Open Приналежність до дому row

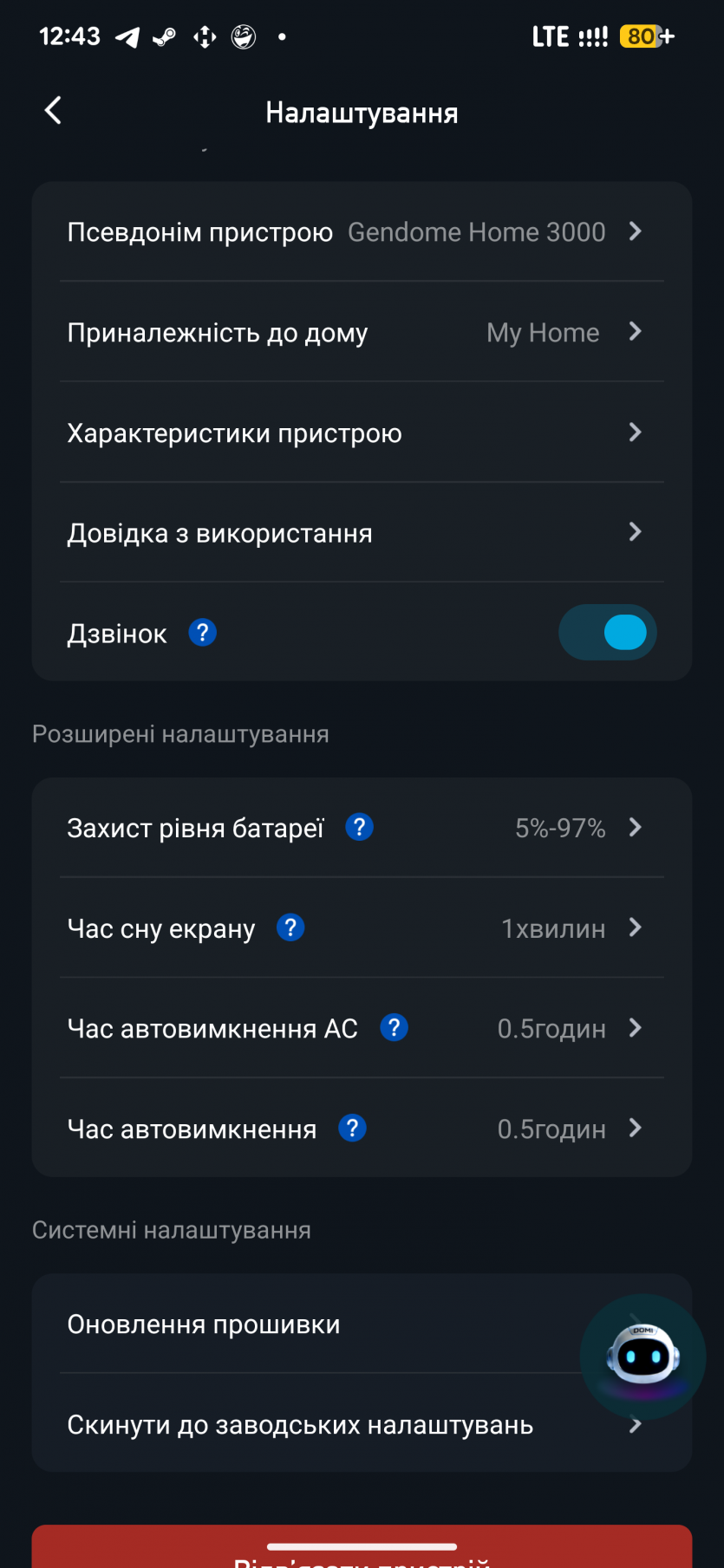point(361,333)
